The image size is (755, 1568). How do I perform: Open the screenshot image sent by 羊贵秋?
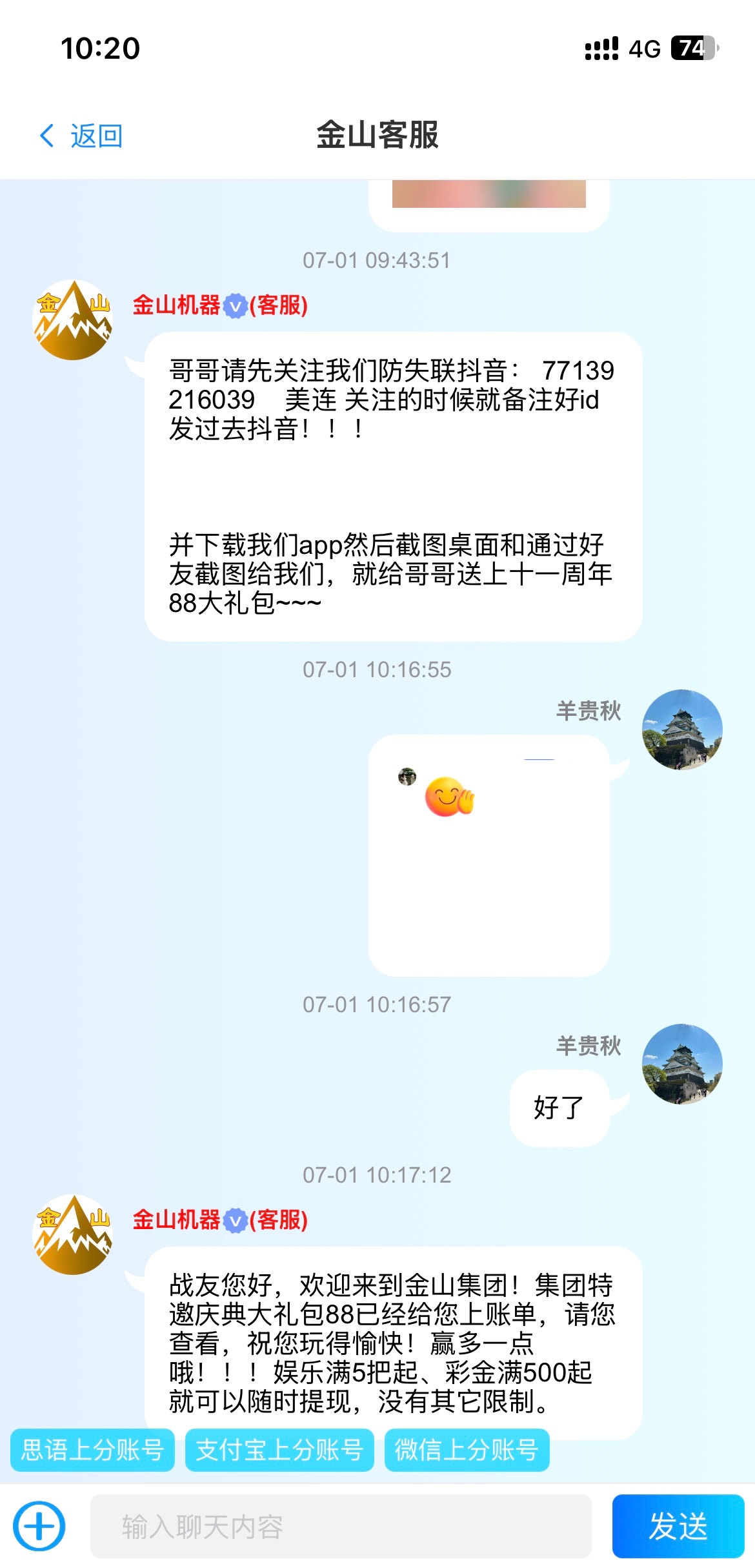point(488,855)
